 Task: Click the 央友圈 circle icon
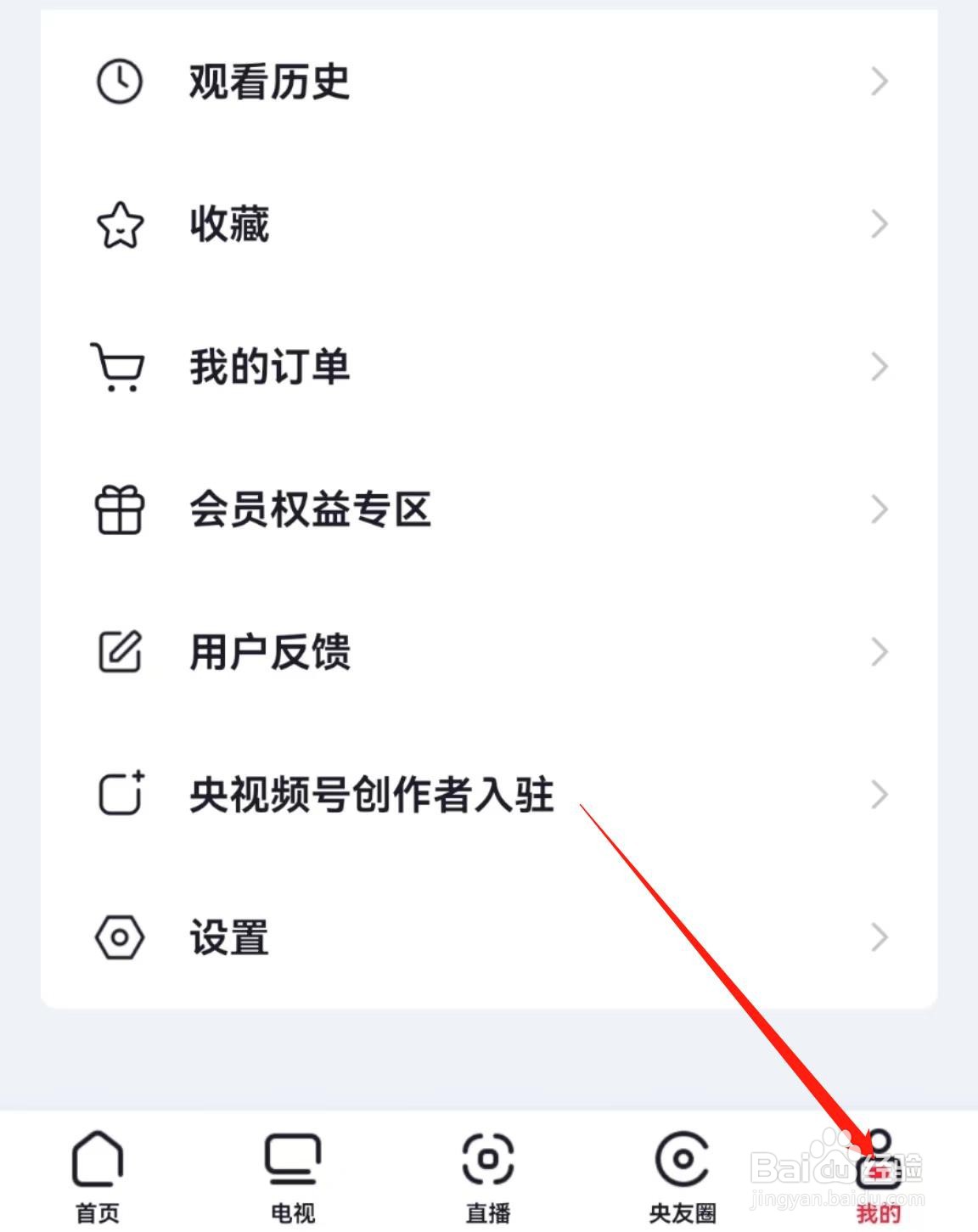[680, 1157]
